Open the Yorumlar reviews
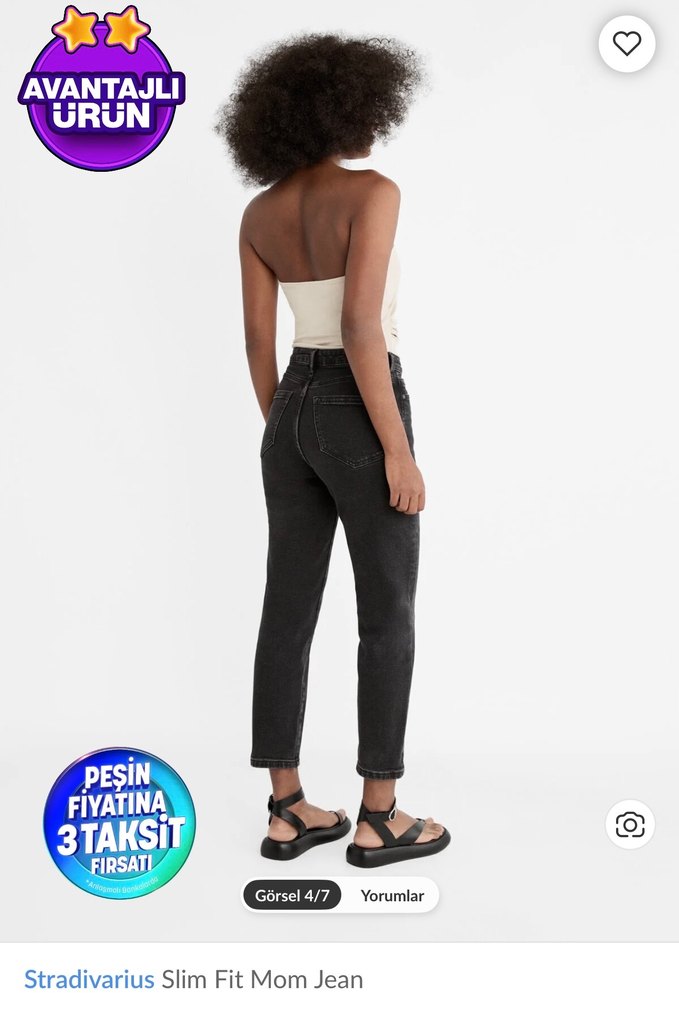Image resolution: width=679 pixels, height=1010 pixels. (392, 896)
